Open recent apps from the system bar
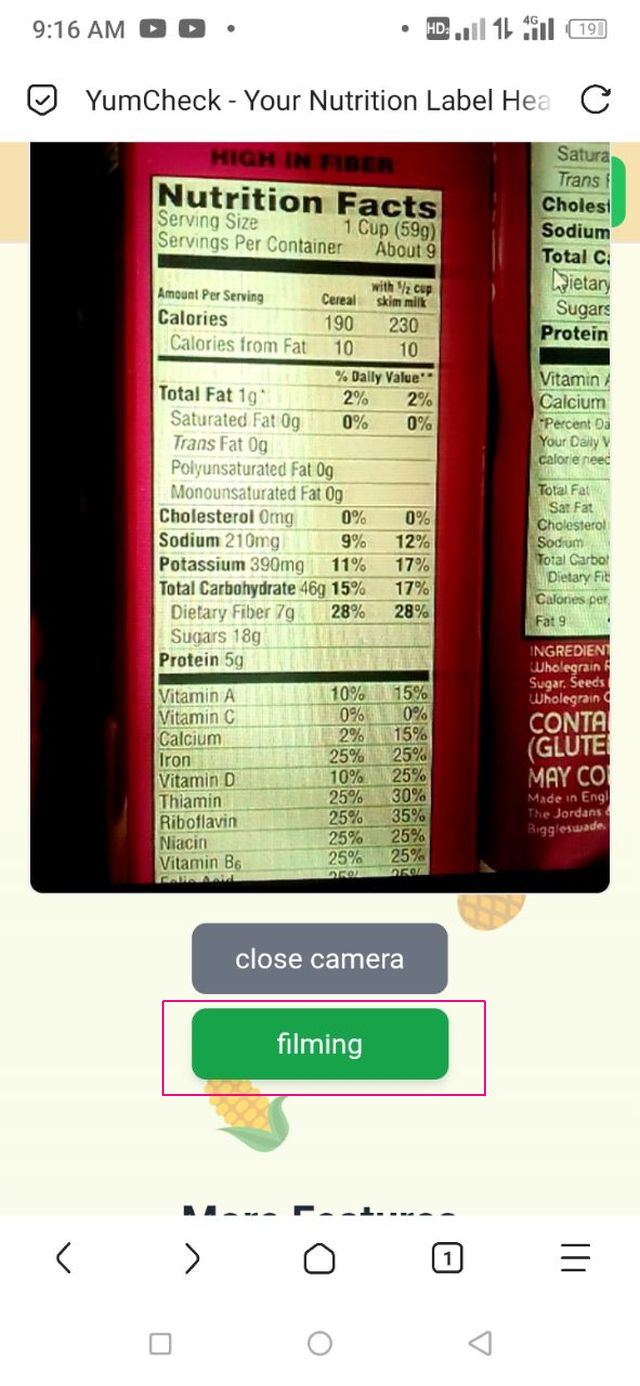This screenshot has width=640, height=1386. click(x=160, y=1343)
